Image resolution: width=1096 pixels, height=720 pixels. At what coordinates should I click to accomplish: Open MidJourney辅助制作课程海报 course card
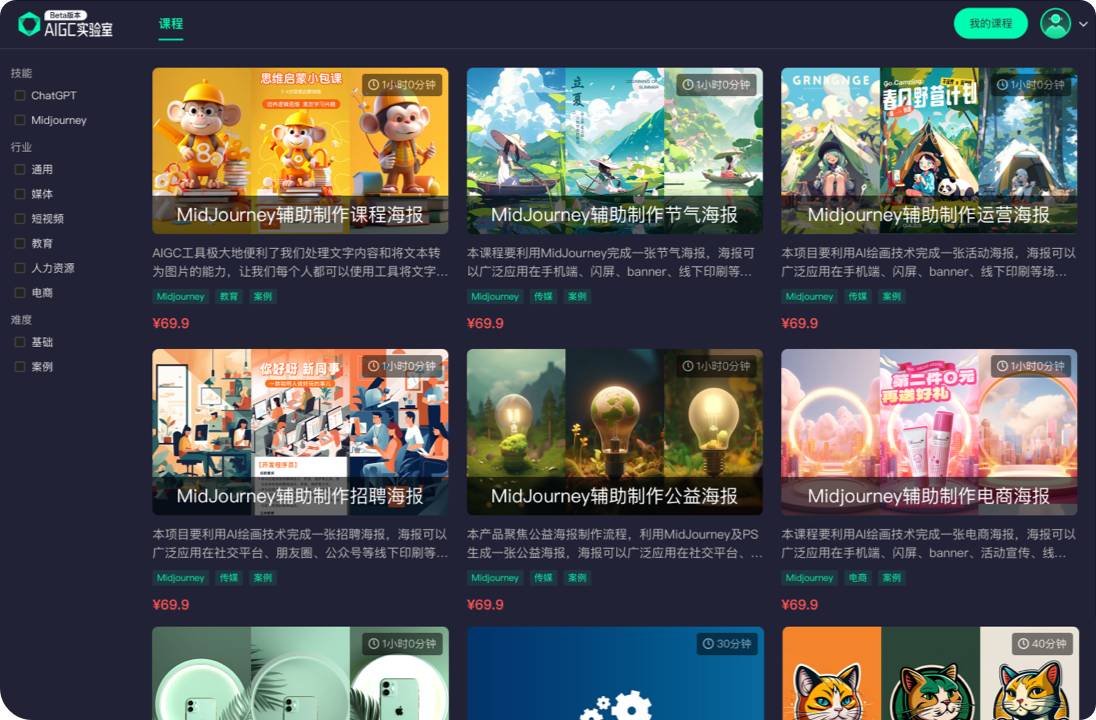300,150
